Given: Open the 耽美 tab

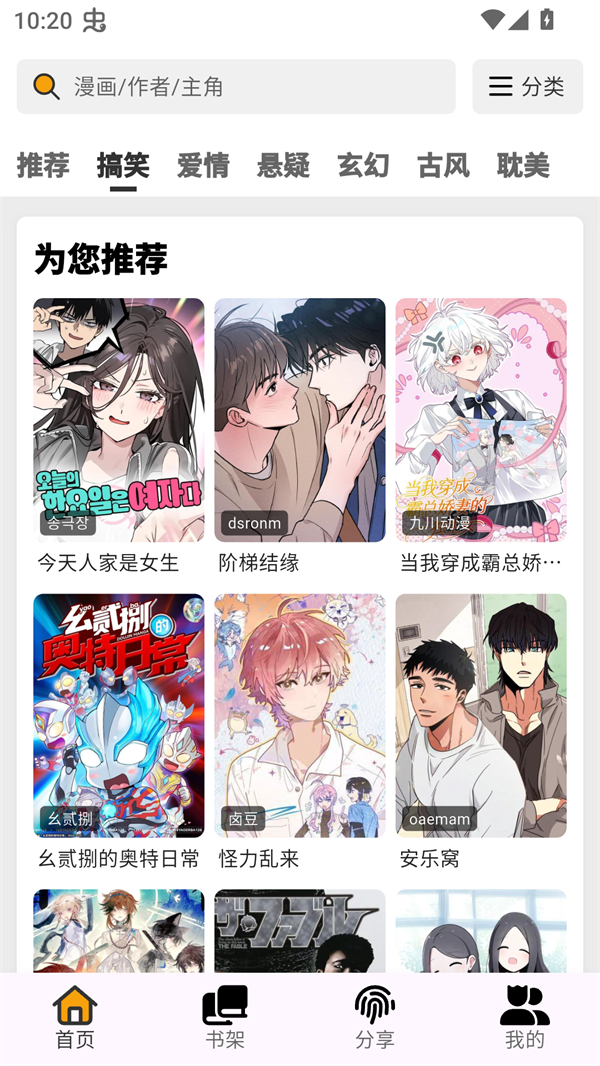Looking at the screenshot, I should tap(523, 165).
